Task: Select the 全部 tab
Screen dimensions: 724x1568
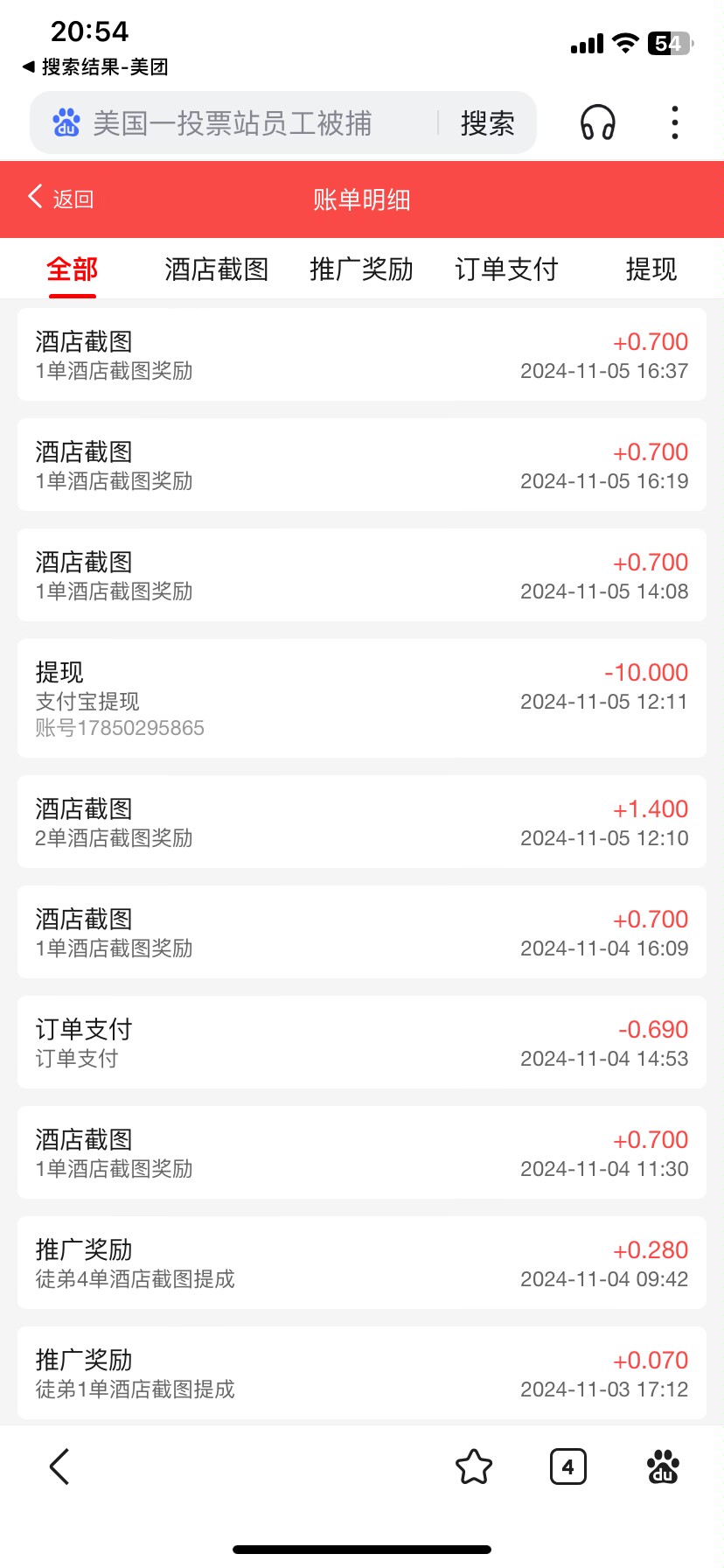Action: [72, 269]
